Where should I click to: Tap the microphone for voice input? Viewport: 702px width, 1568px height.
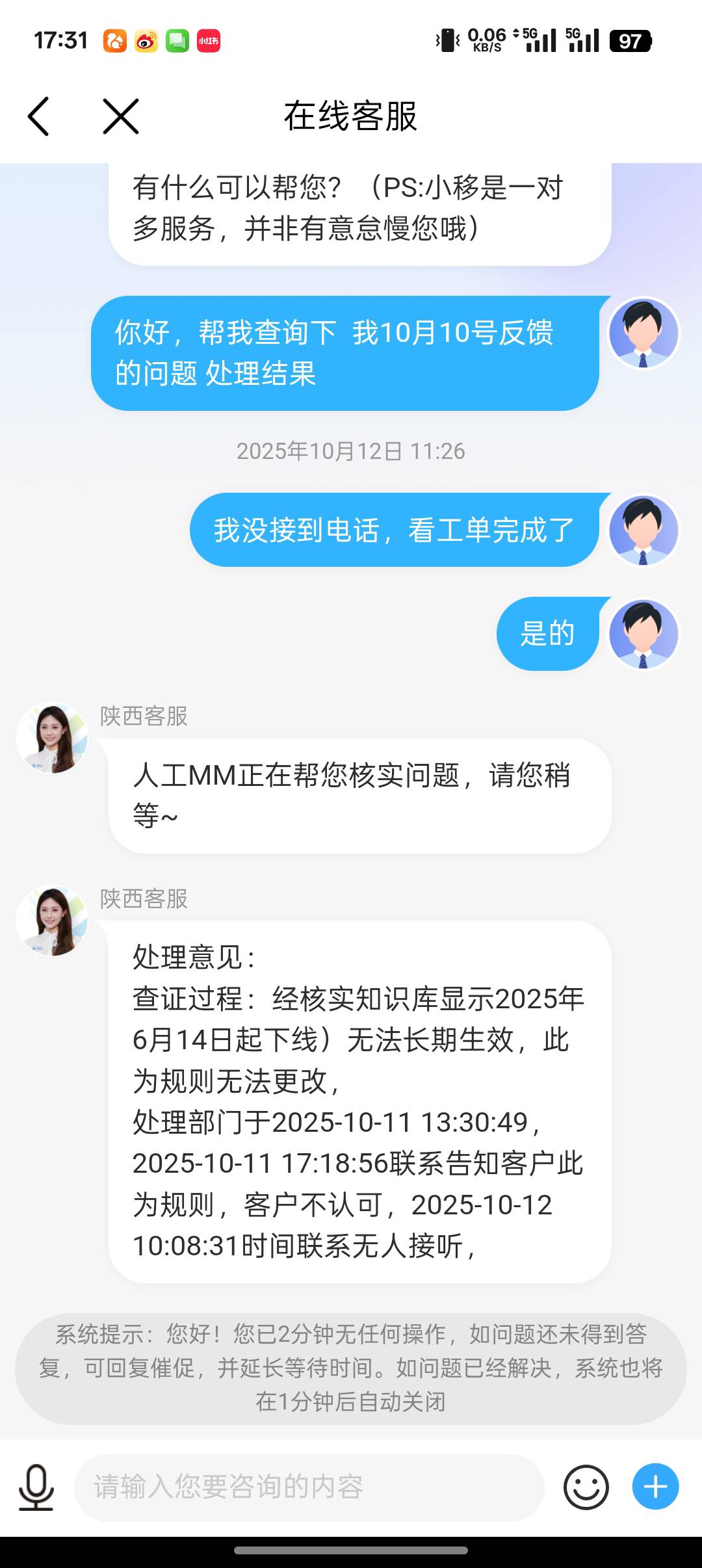click(x=36, y=1487)
